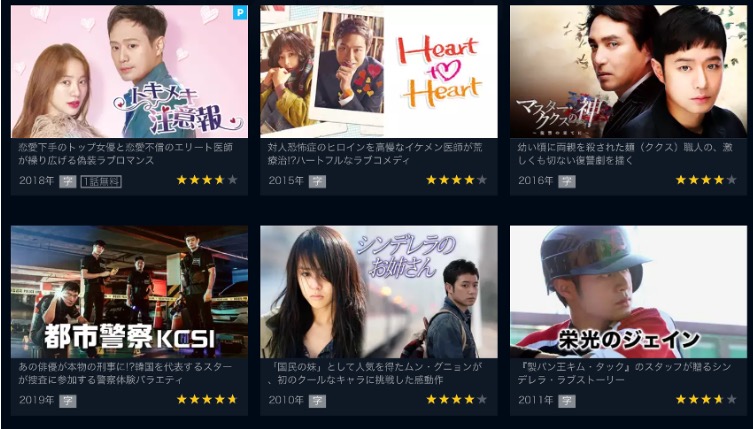
Task: Open the トキメキ注意報 drama card
Action: pyautogui.click(x=129, y=72)
